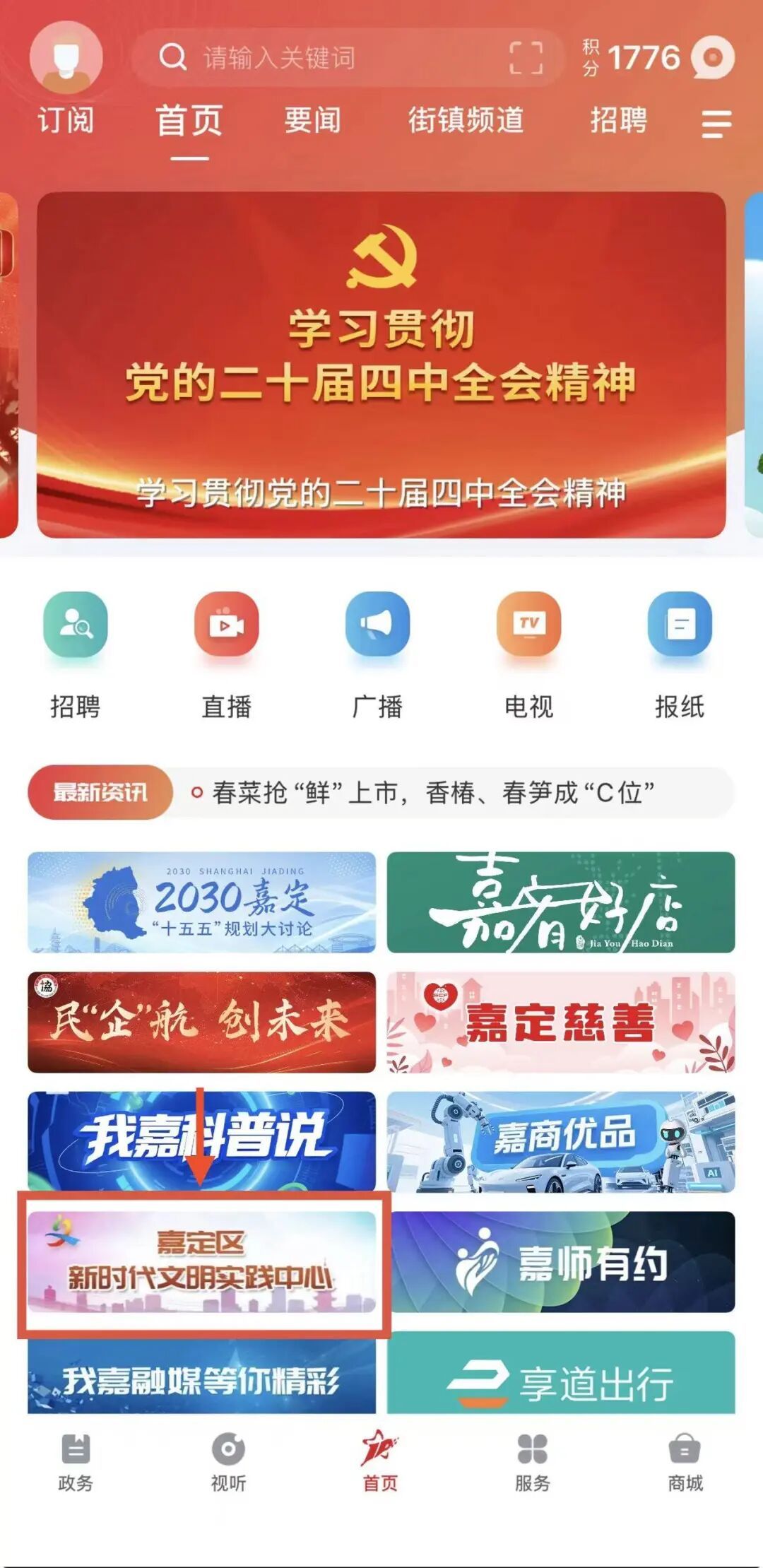763x1568 pixels.
Task: Read the 春菜抢“鲜”上市 news headline
Action: point(433,793)
